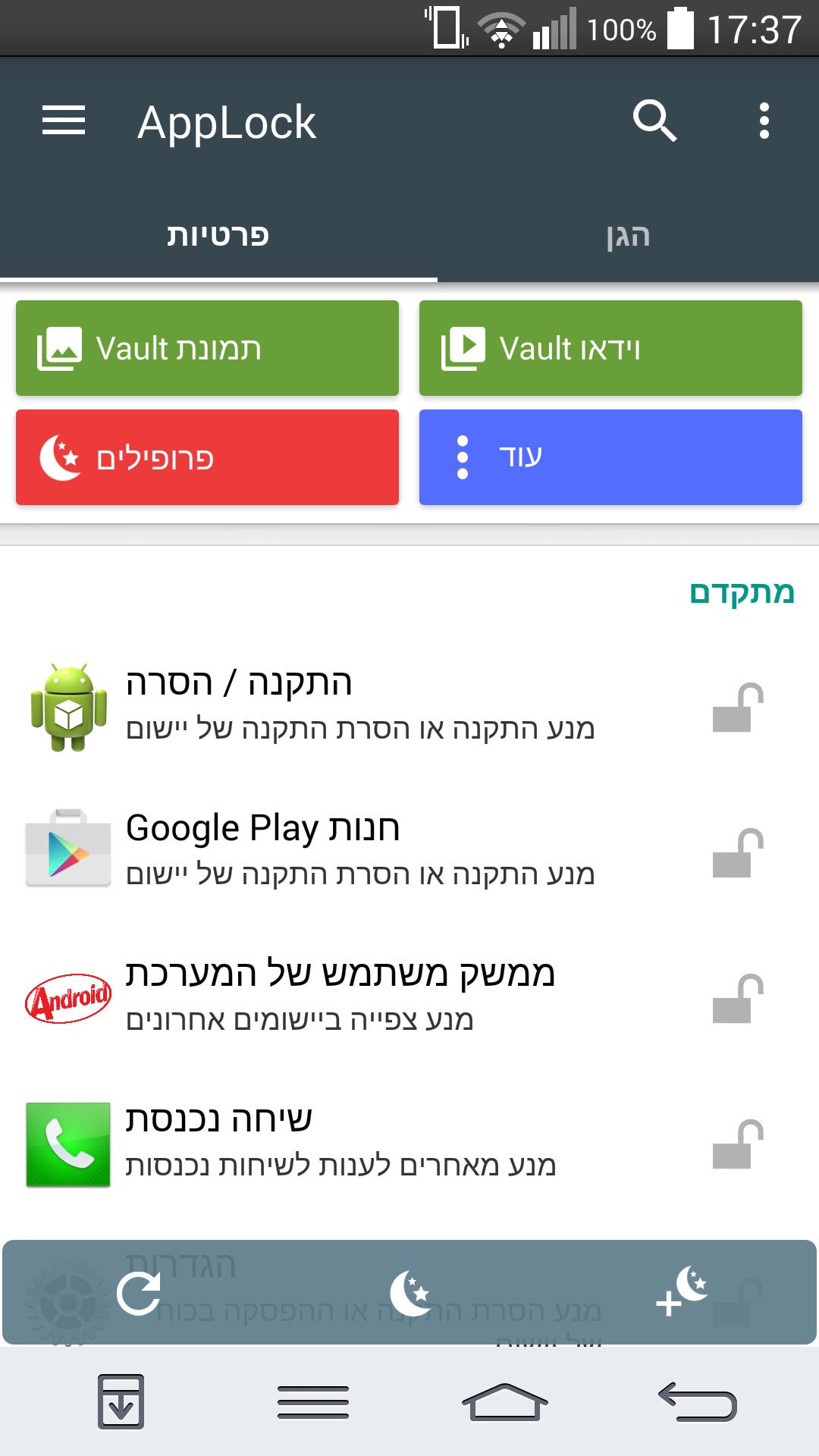
Task: Tap the blue עוד button
Action: 610,457
